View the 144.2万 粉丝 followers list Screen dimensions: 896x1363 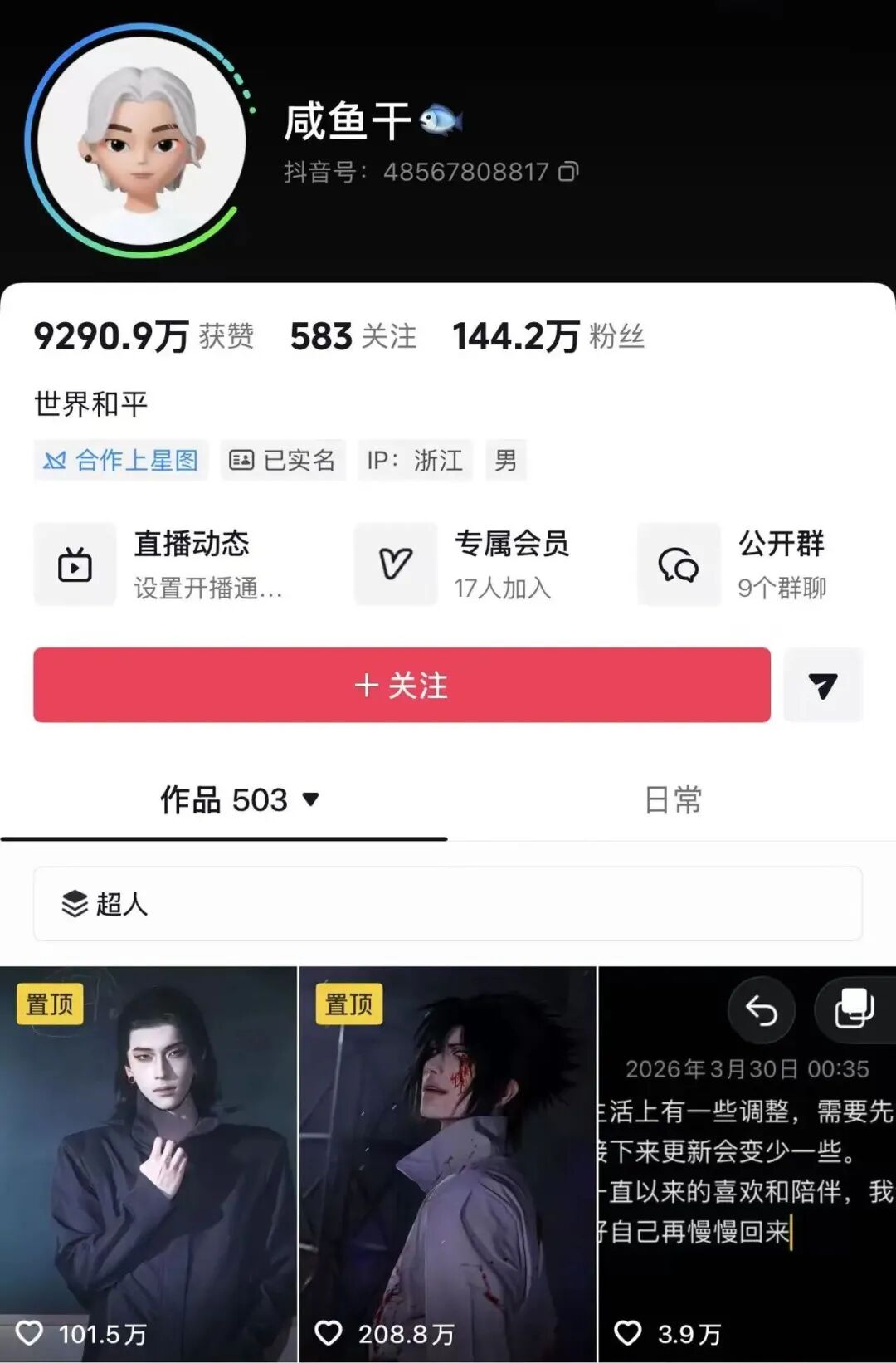[x=548, y=337]
